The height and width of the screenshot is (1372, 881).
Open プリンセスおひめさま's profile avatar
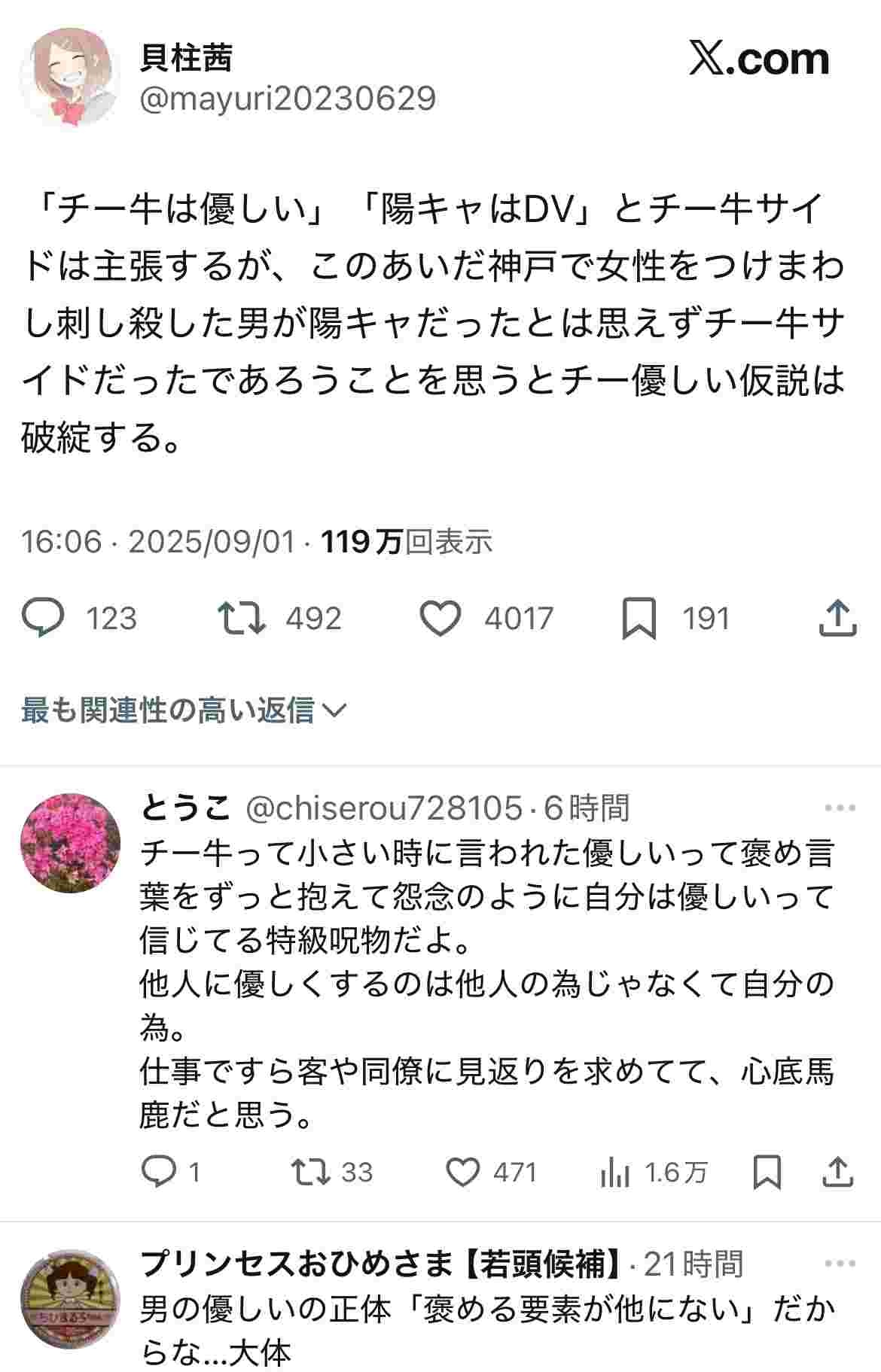click(x=69, y=1300)
